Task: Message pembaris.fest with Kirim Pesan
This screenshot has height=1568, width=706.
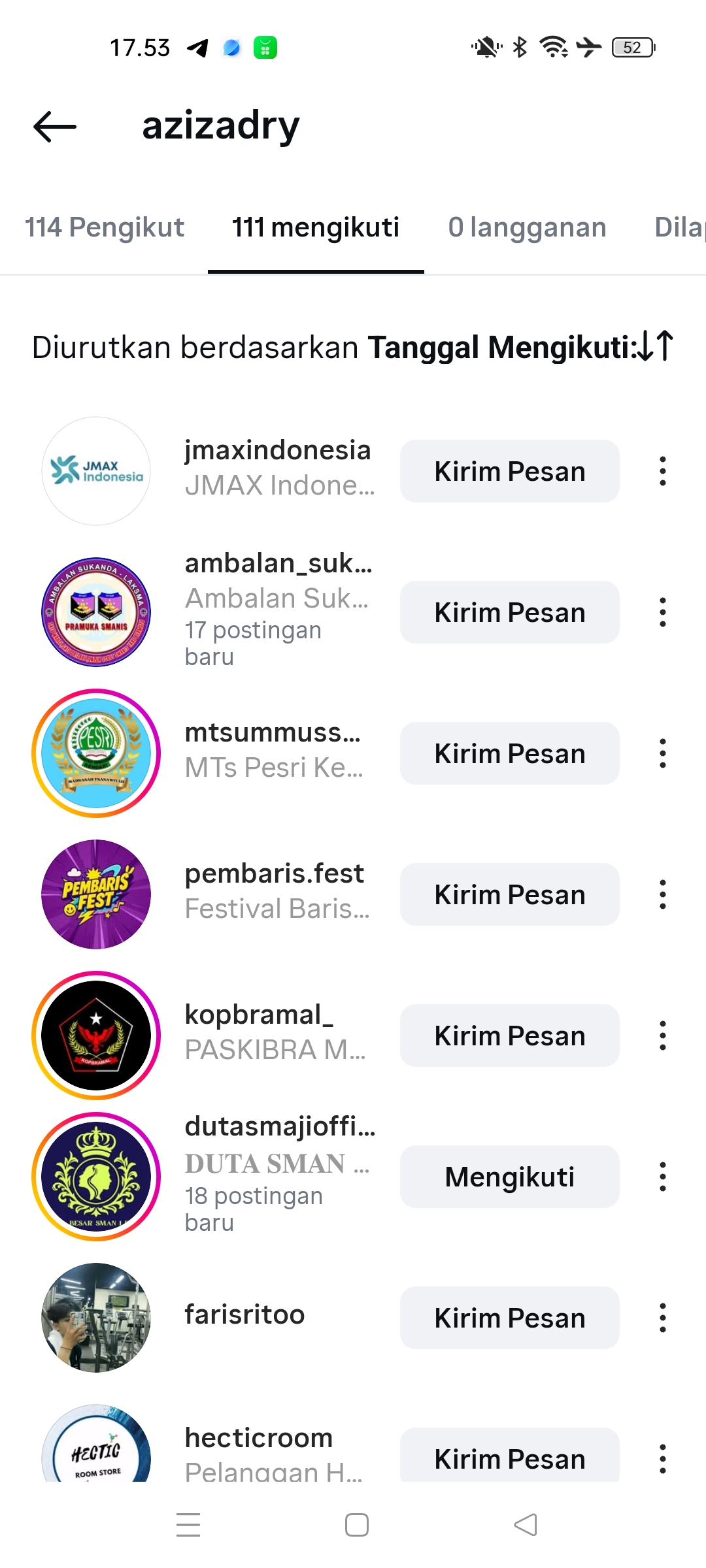Action: [x=509, y=894]
